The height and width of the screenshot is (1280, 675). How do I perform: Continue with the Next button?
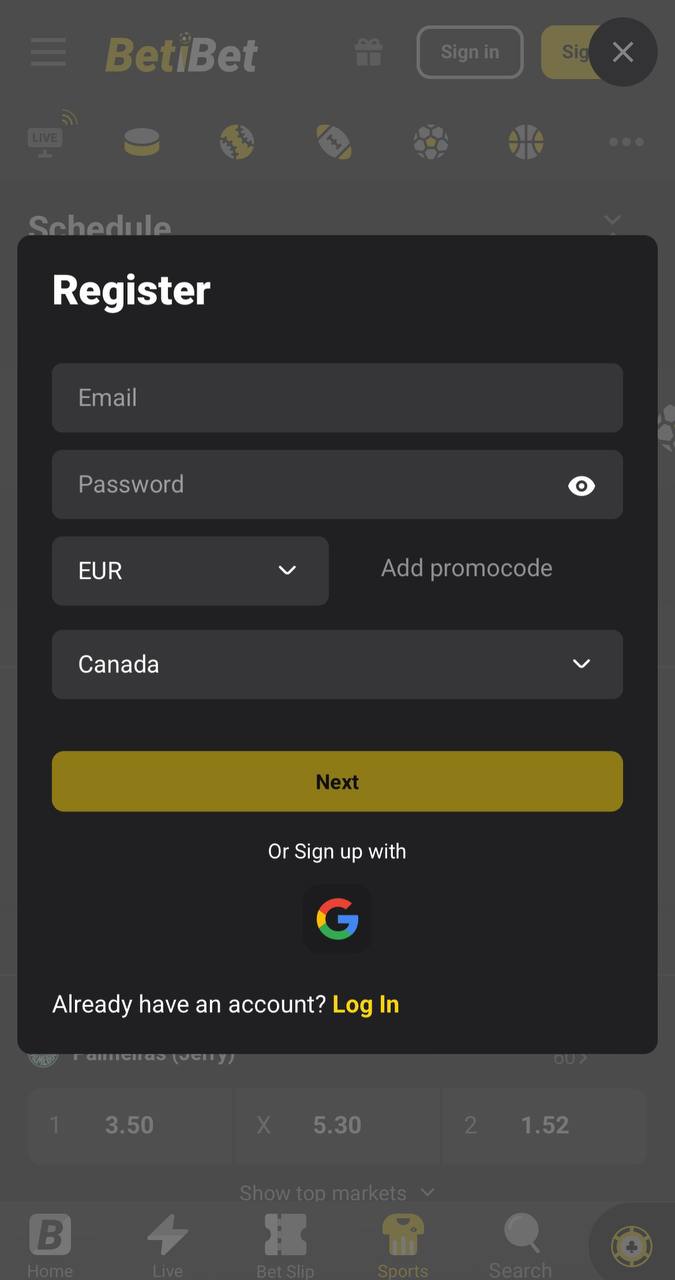coord(337,782)
